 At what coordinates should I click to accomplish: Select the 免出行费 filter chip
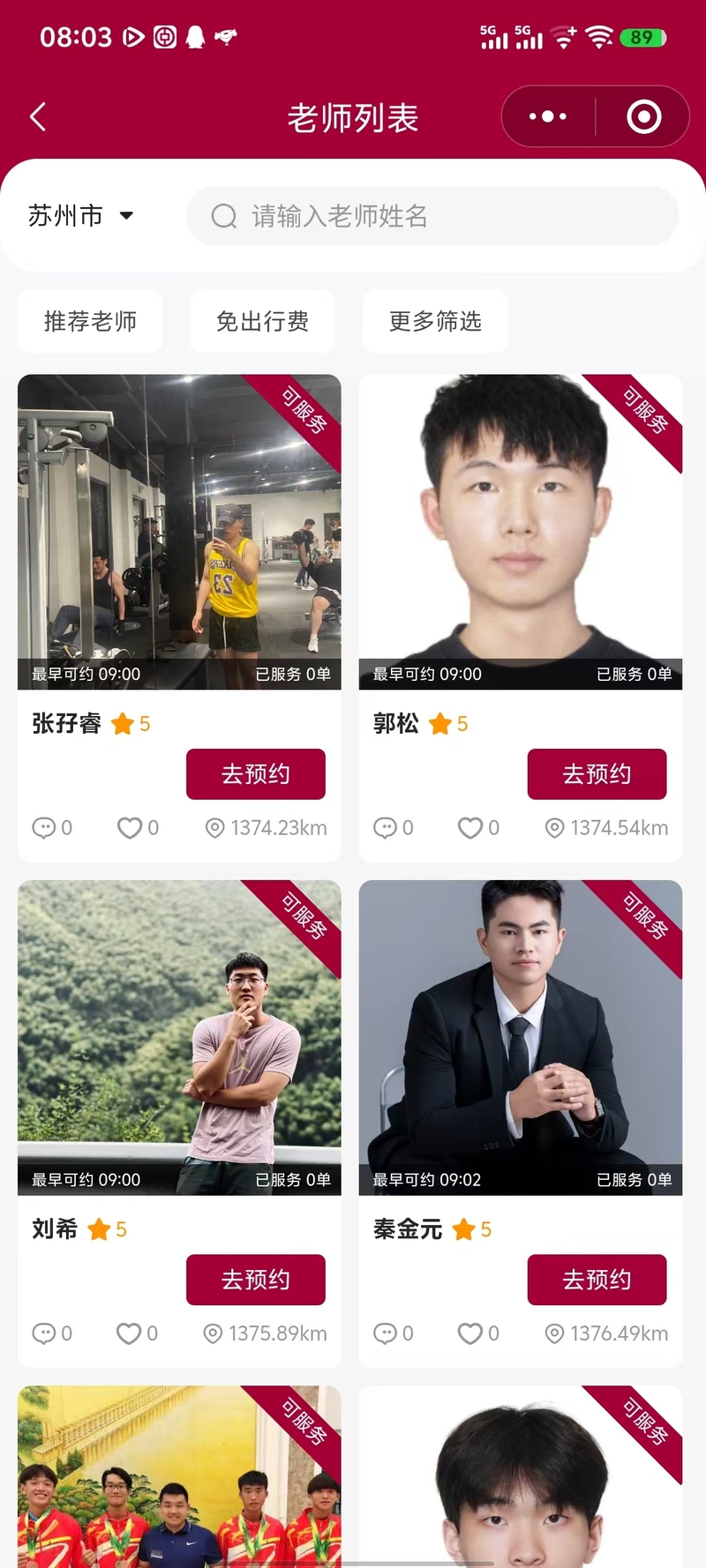point(262,321)
